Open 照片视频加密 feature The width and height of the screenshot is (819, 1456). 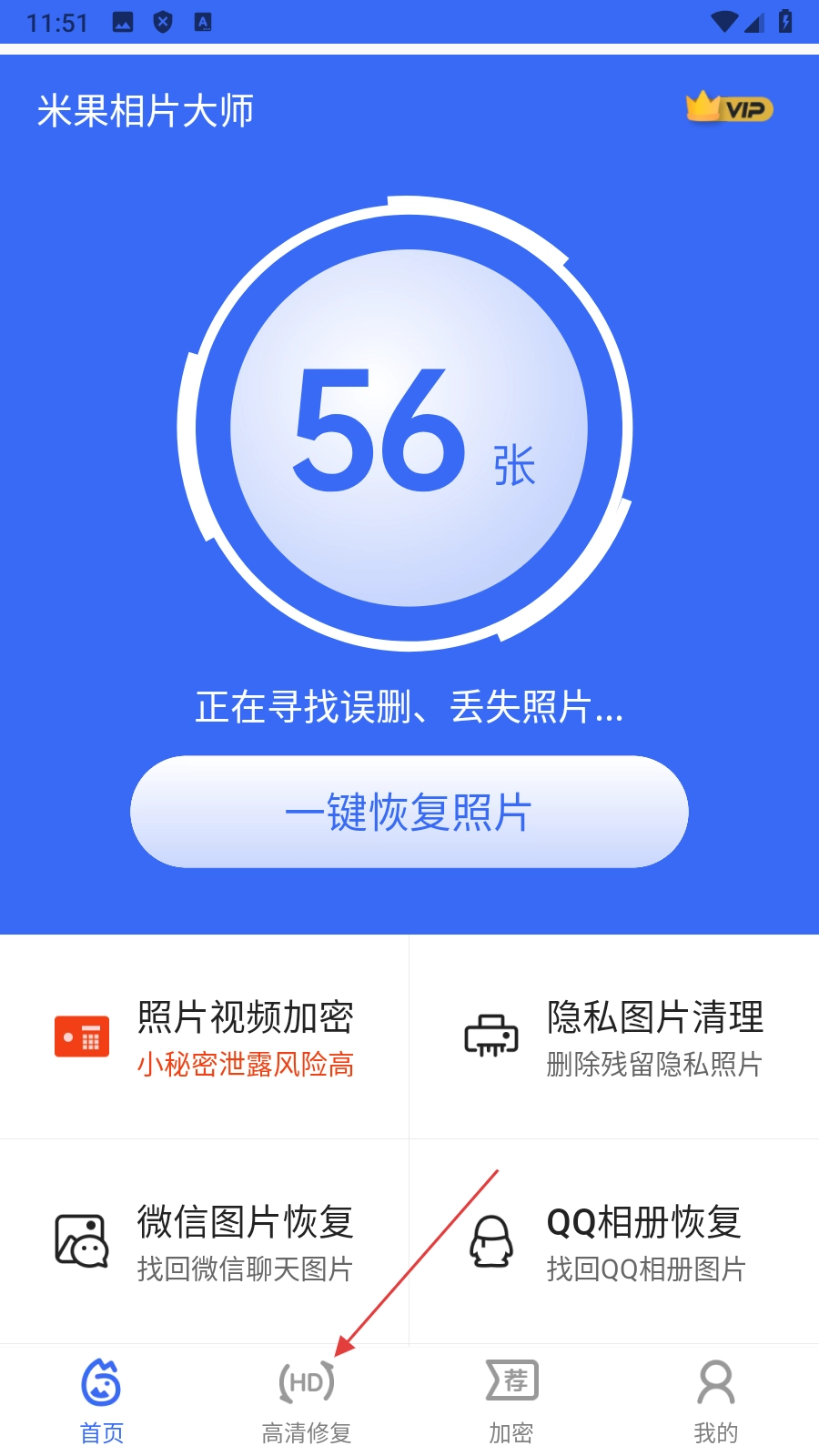coord(205,1037)
